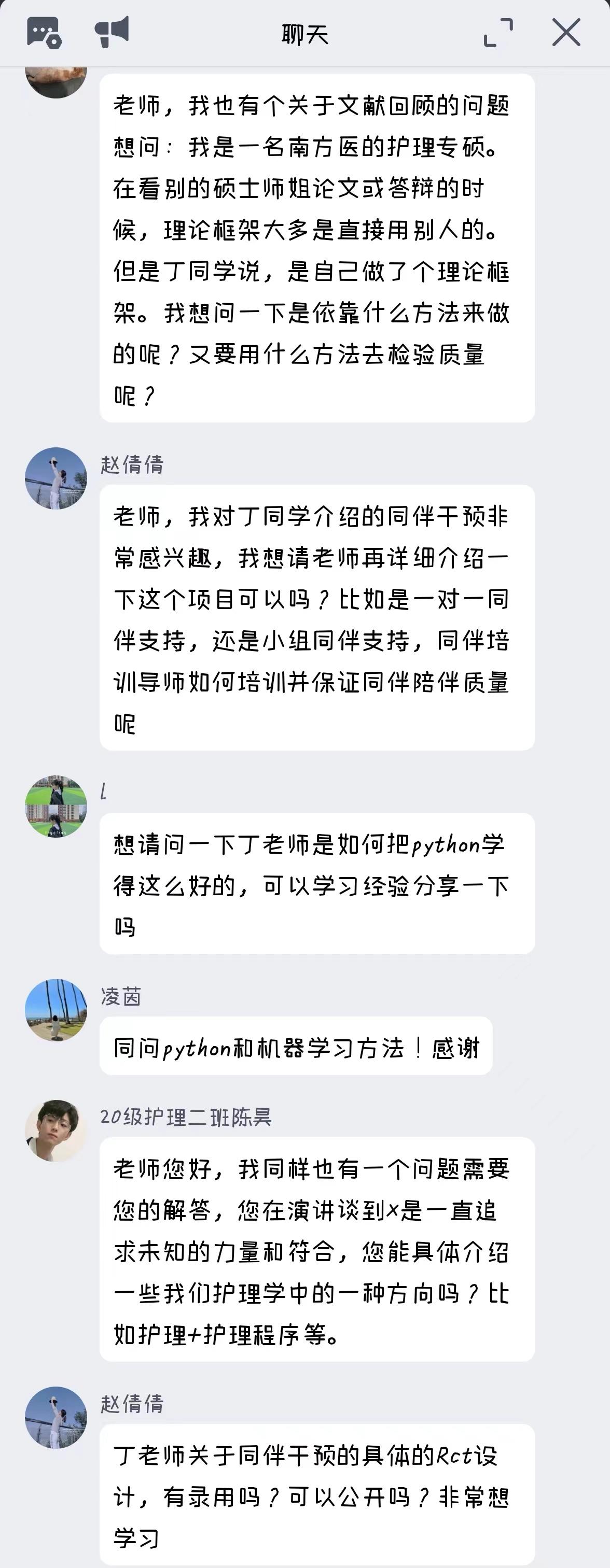Tap 凌茵's profile avatar
Viewport: 610px width, 1568px height.
pos(56,1010)
